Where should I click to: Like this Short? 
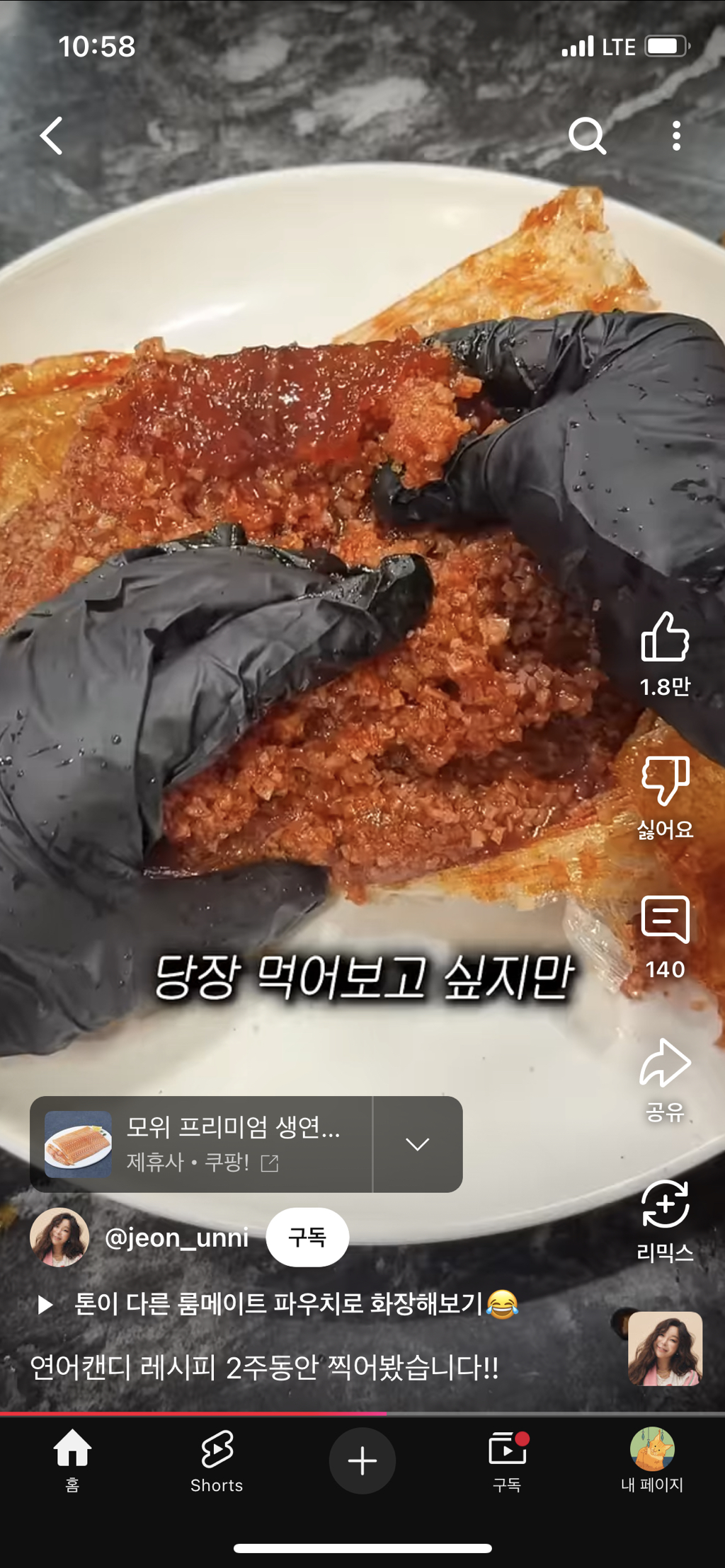665,638
